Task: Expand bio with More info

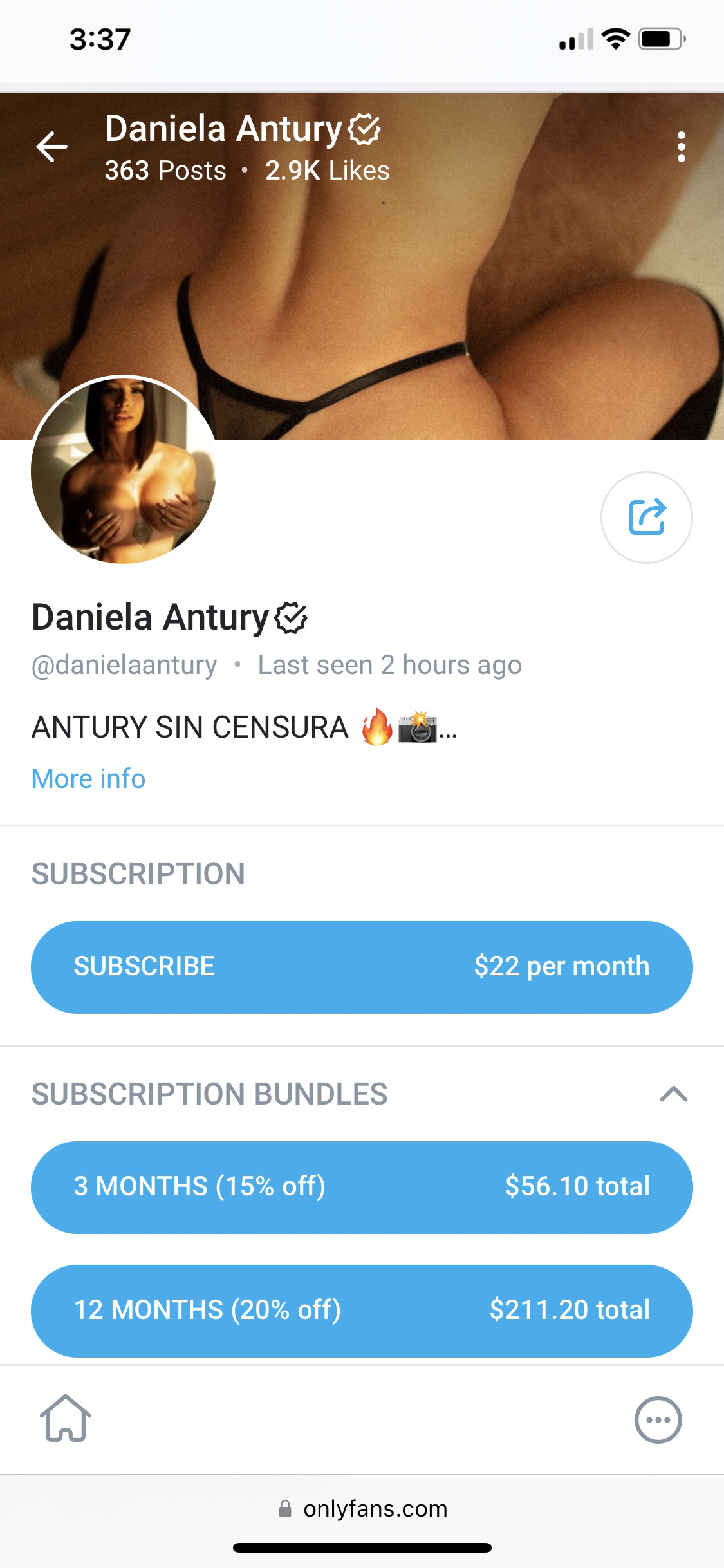Action: click(89, 778)
